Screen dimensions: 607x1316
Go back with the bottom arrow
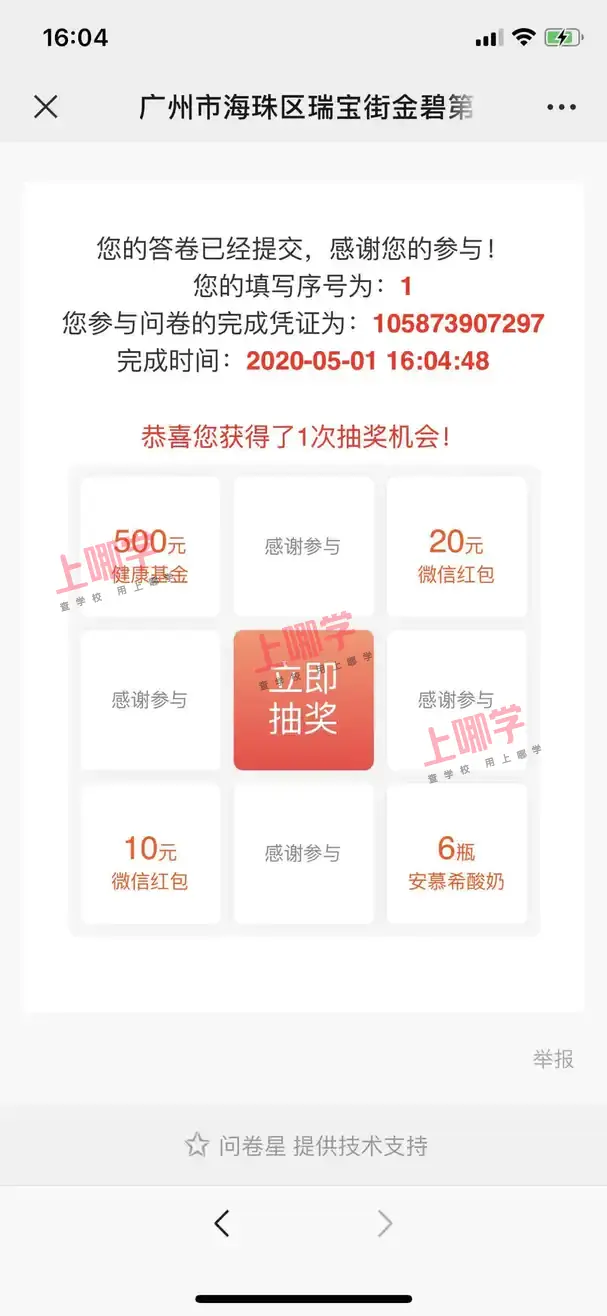click(222, 1222)
